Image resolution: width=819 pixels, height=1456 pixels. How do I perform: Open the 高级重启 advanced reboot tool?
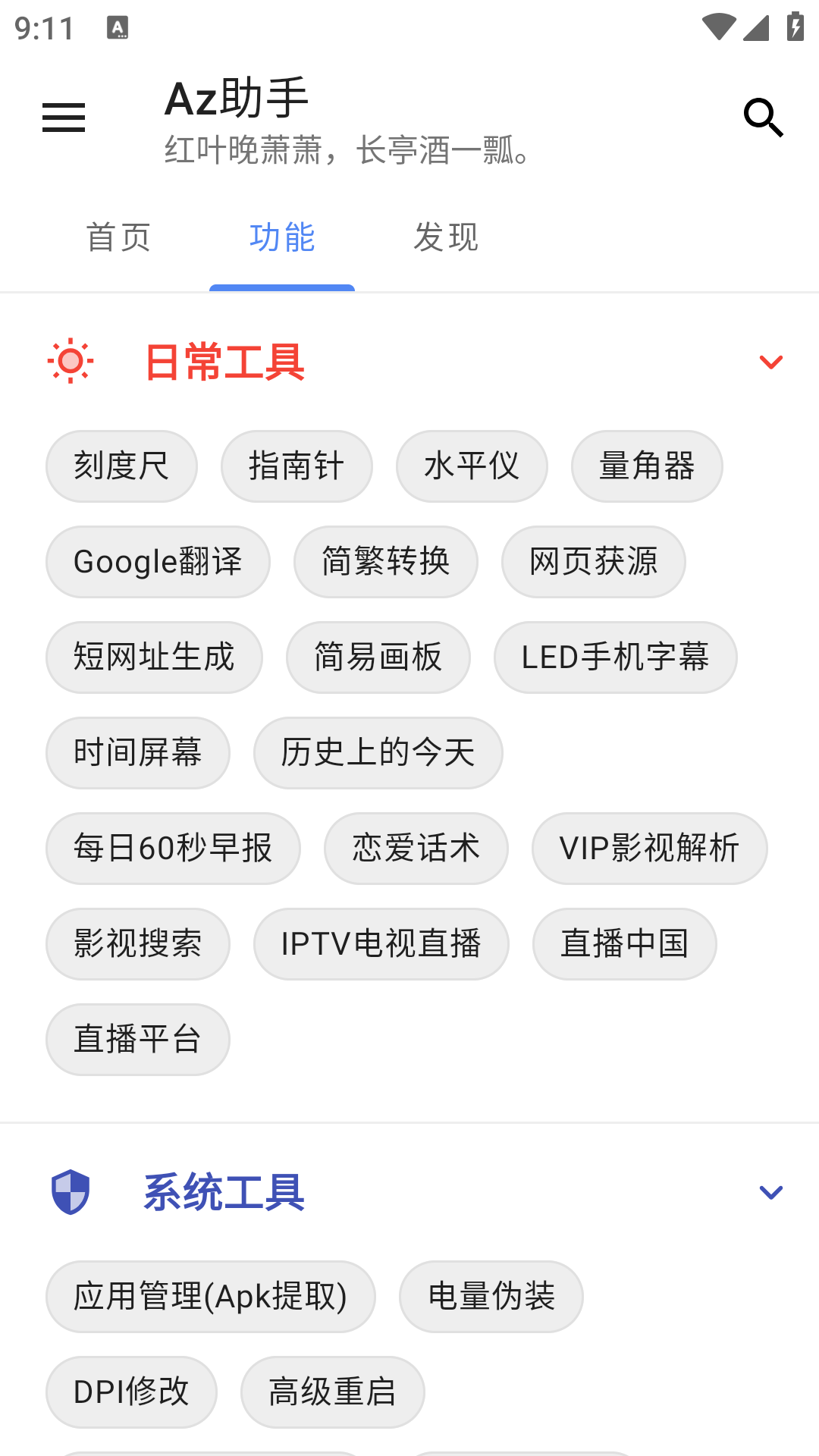[332, 1392]
